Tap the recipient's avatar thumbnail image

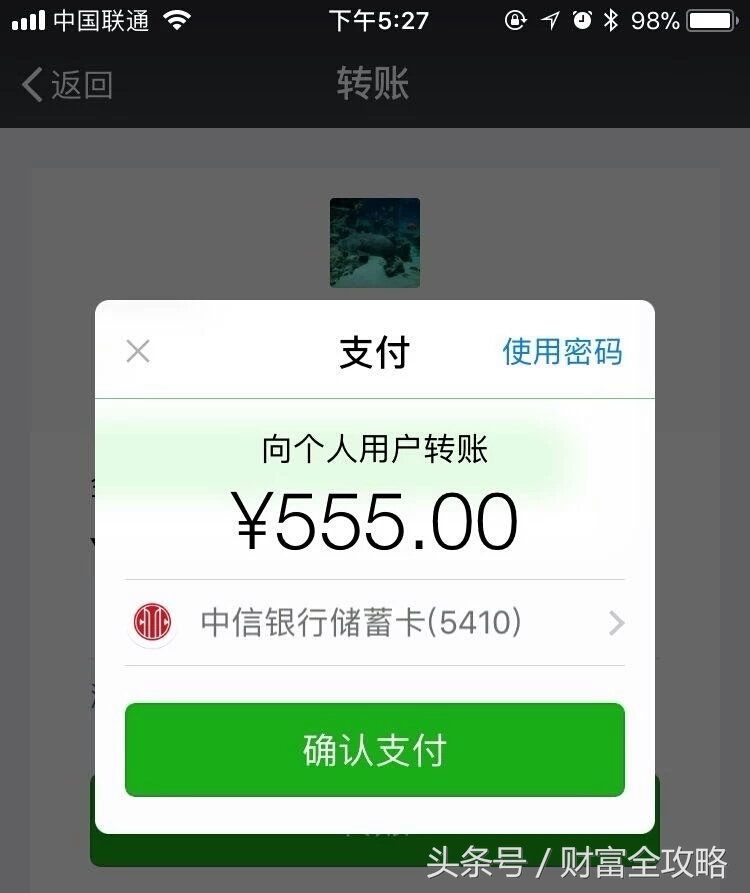tap(375, 243)
